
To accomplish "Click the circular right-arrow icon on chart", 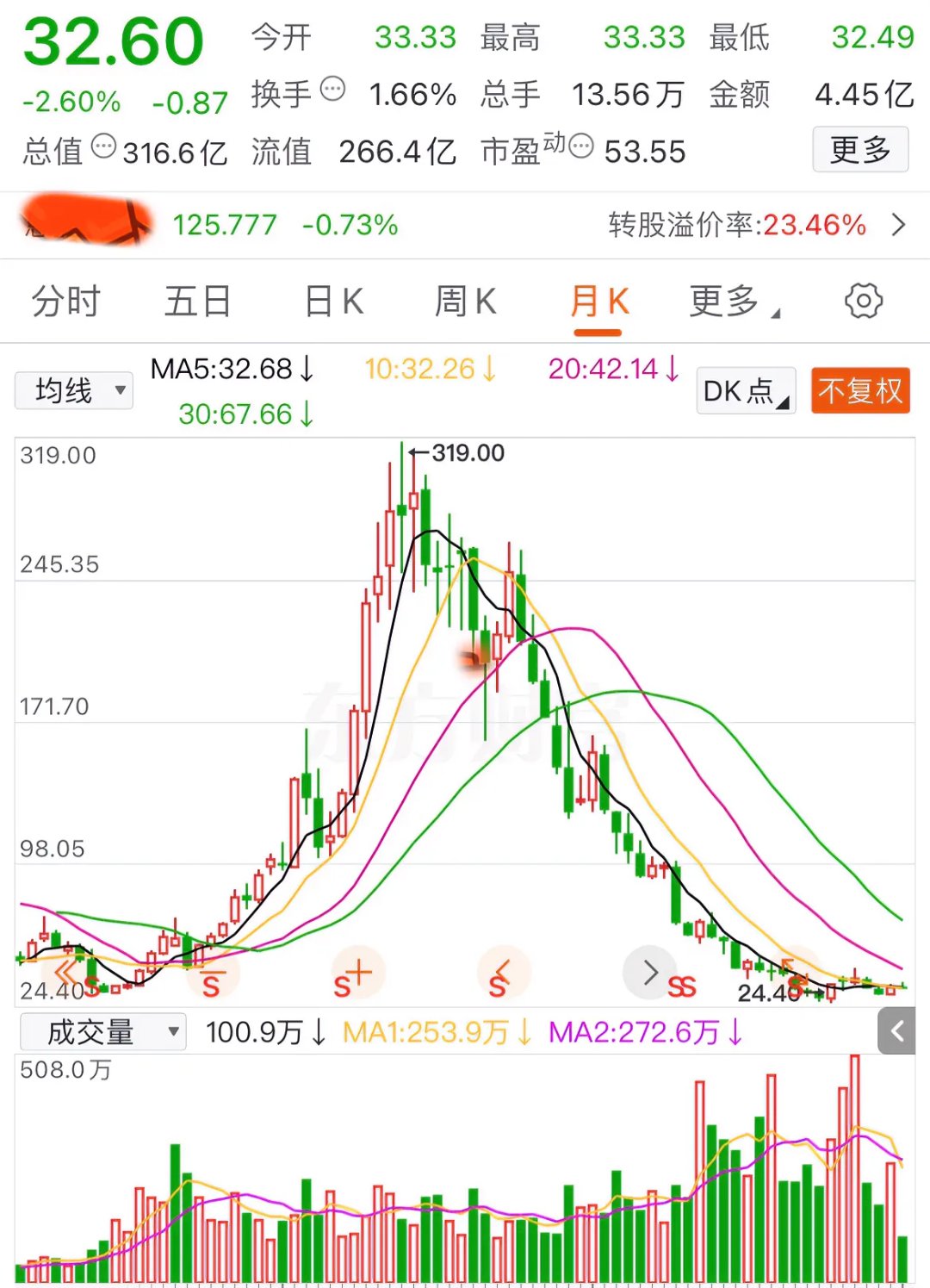I will pyautogui.click(x=649, y=973).
